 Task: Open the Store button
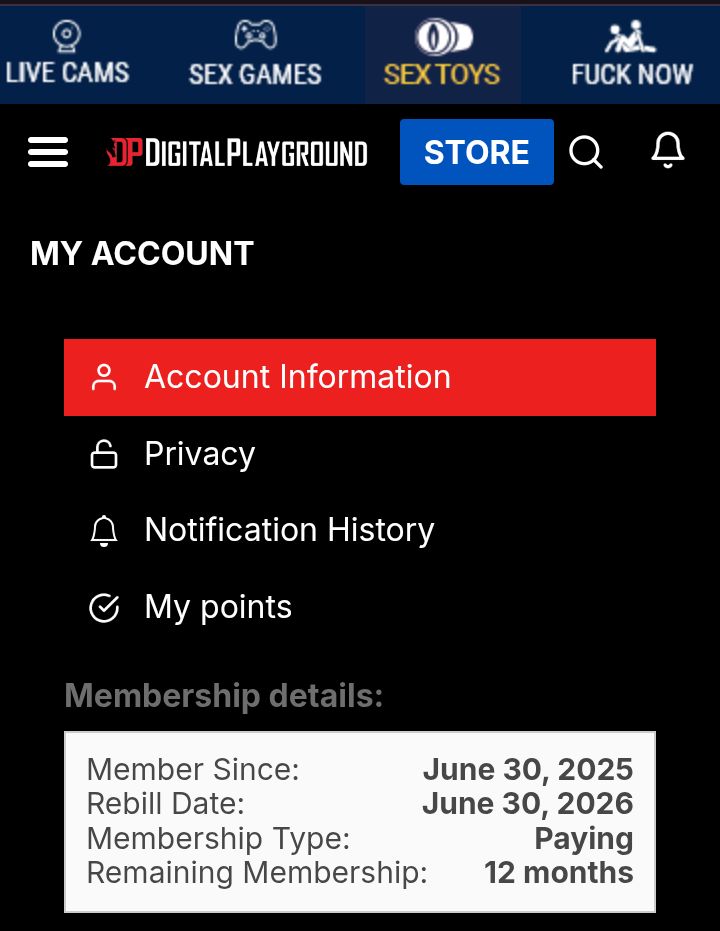pyautogui.click(x=476, y=152)
